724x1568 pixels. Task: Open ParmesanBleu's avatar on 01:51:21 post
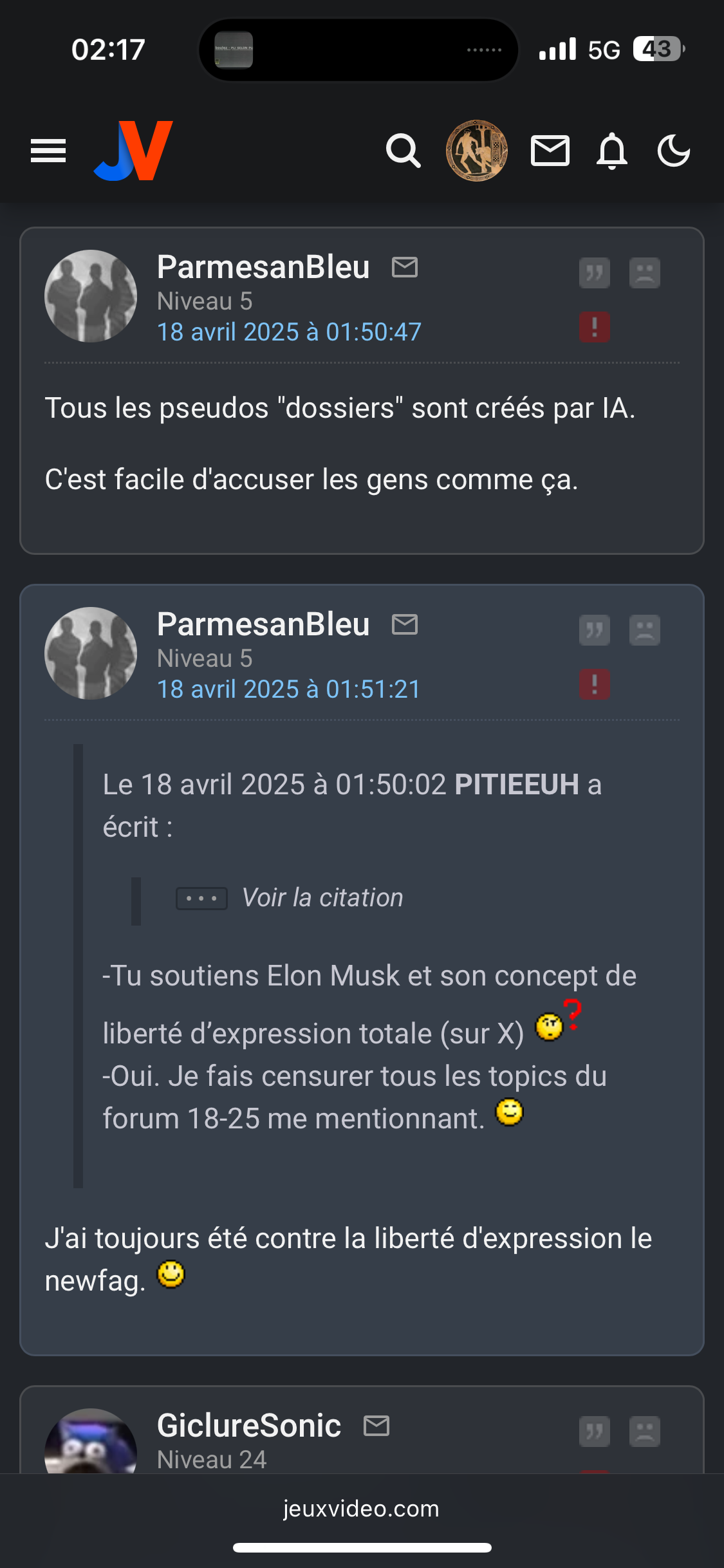(x=91, y=653)
